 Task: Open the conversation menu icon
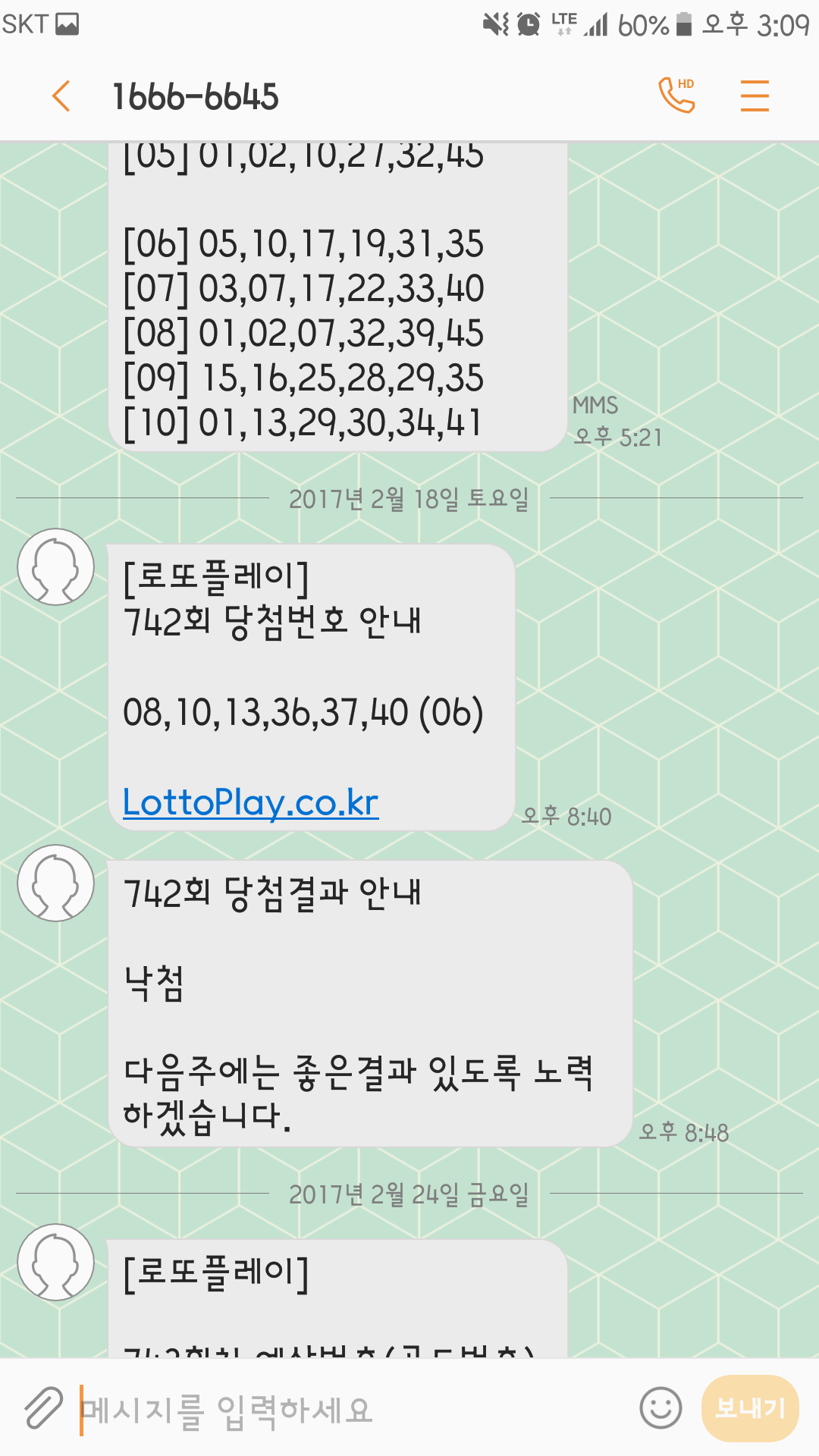755,96
